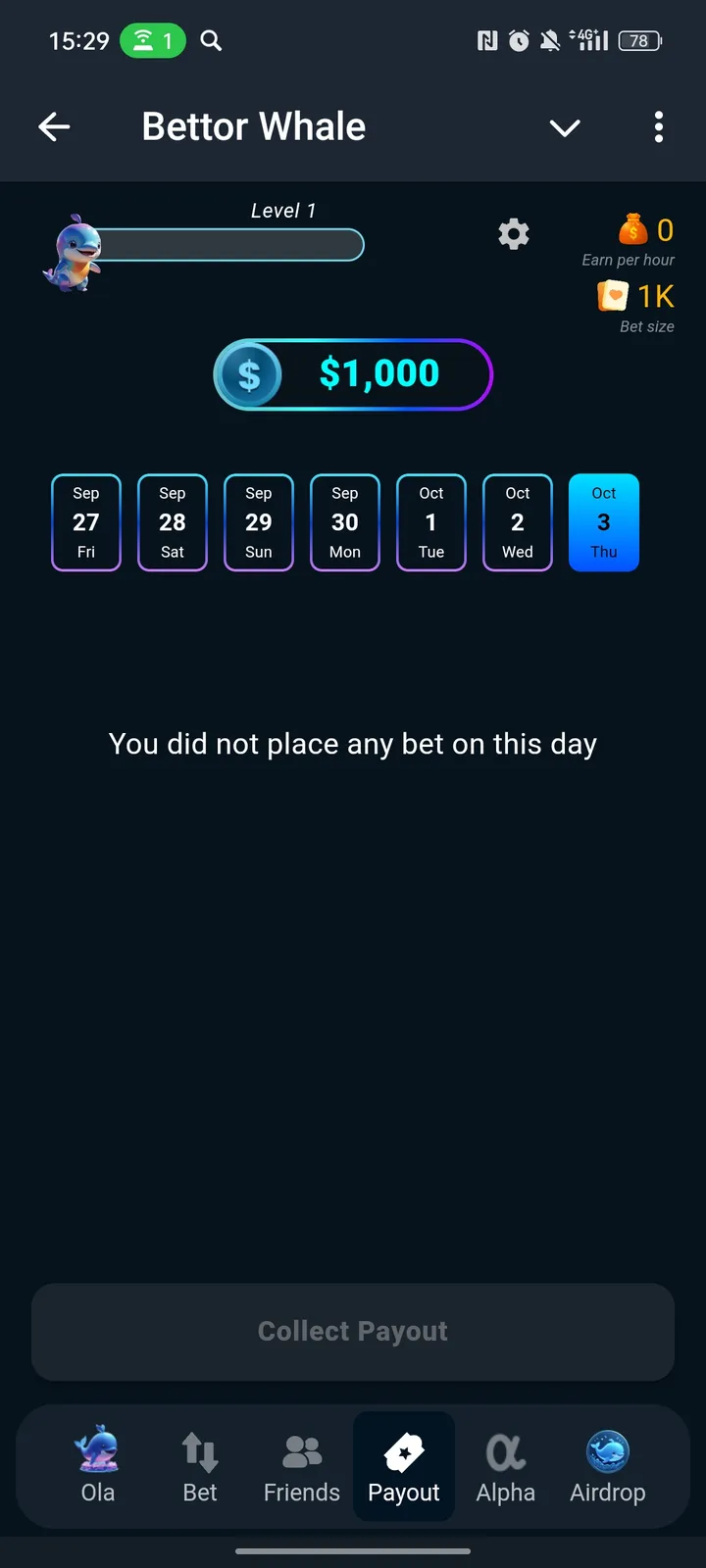706x1568 pixels.
Task: Click the money bag Earn per hour icon
Action: (632, 229)
